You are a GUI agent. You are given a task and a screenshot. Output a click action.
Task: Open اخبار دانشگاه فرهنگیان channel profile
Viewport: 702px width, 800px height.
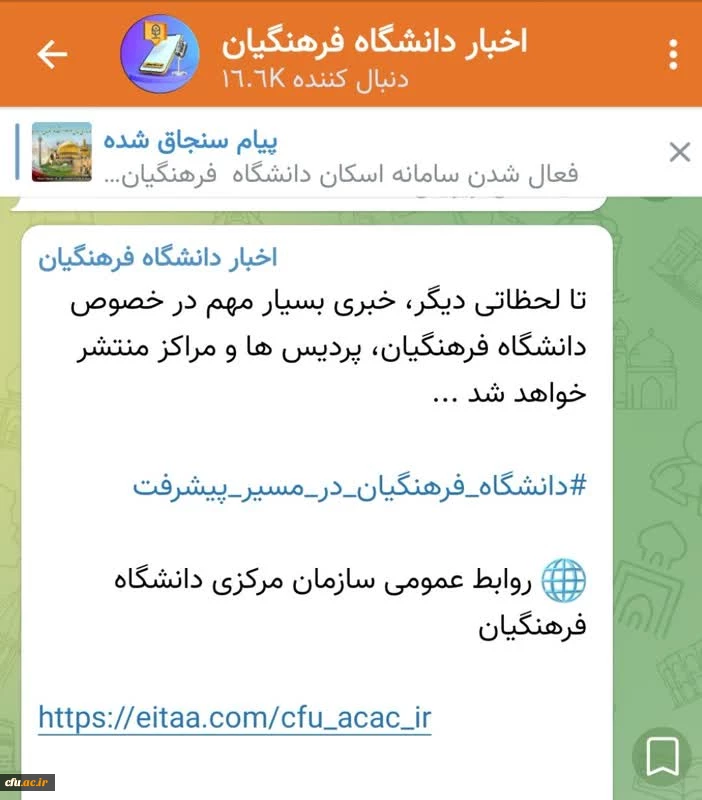(x=372, y=42)
